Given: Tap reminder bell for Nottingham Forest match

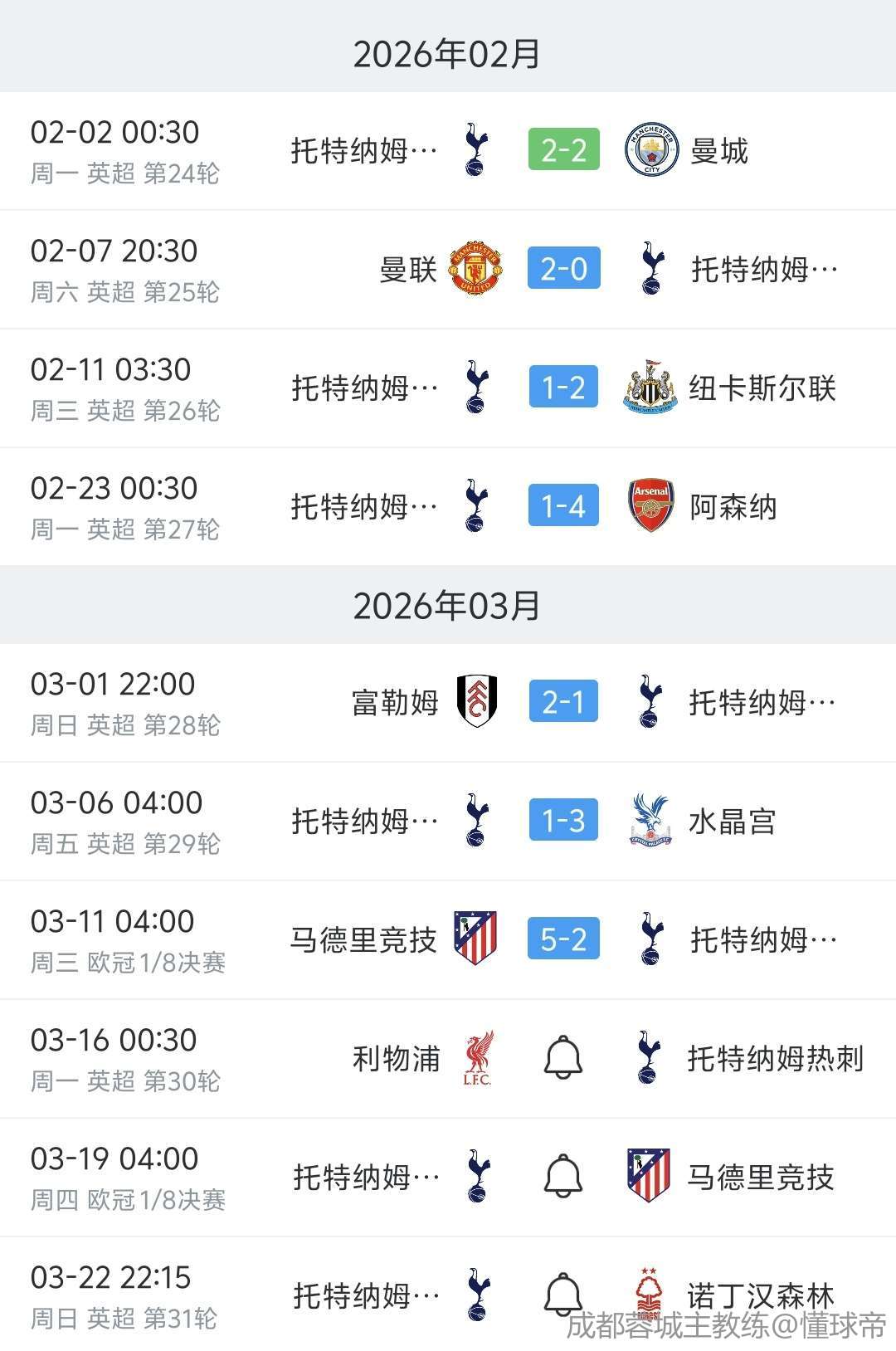Looking at the screenshot, I should coord(563,1295).
